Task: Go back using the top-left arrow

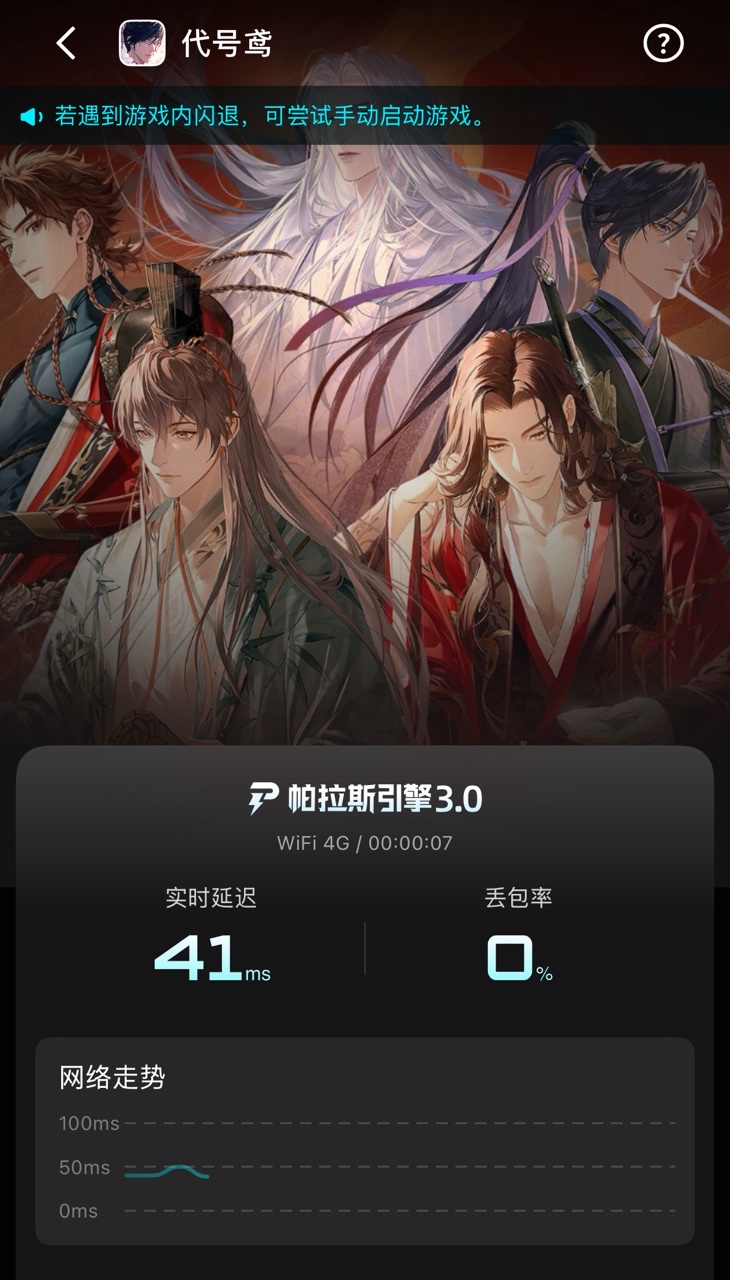Action: tap(66, 43)
